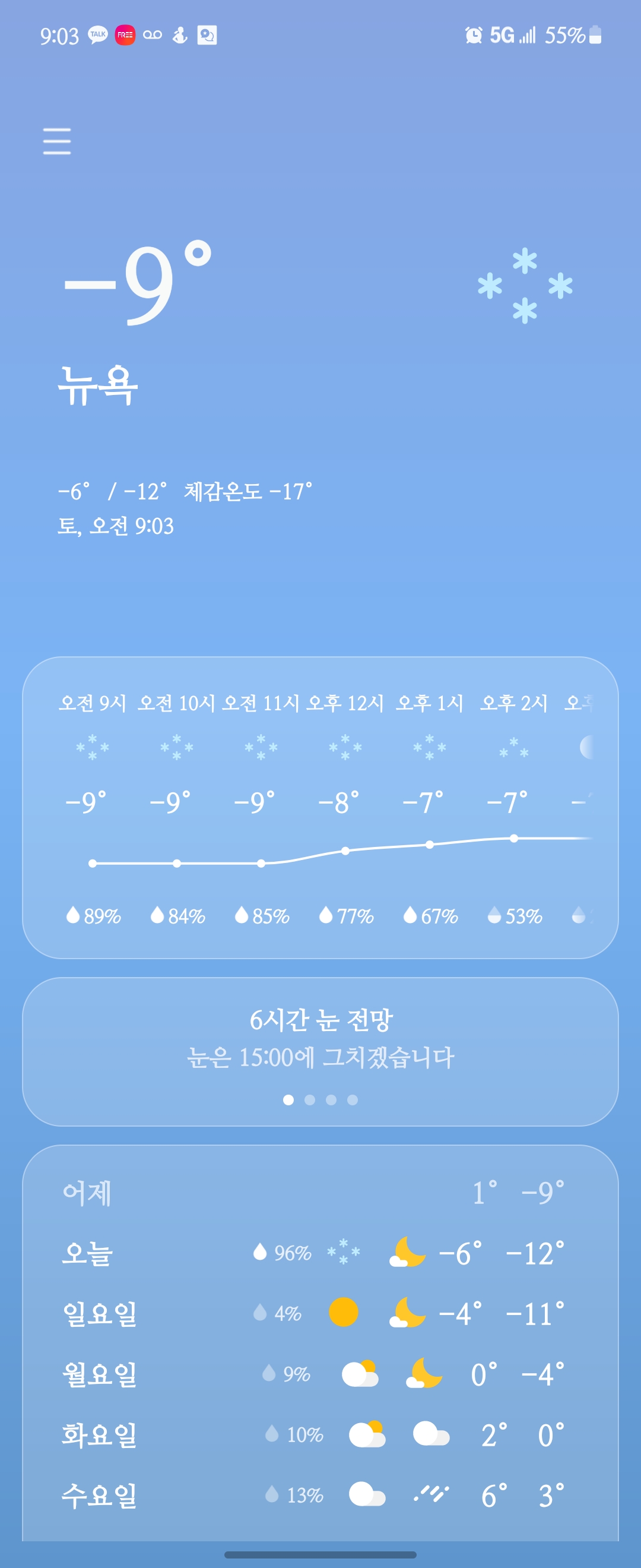Open the hamburger menu drawer
The image size is (641, 1568).
point(56,141)
